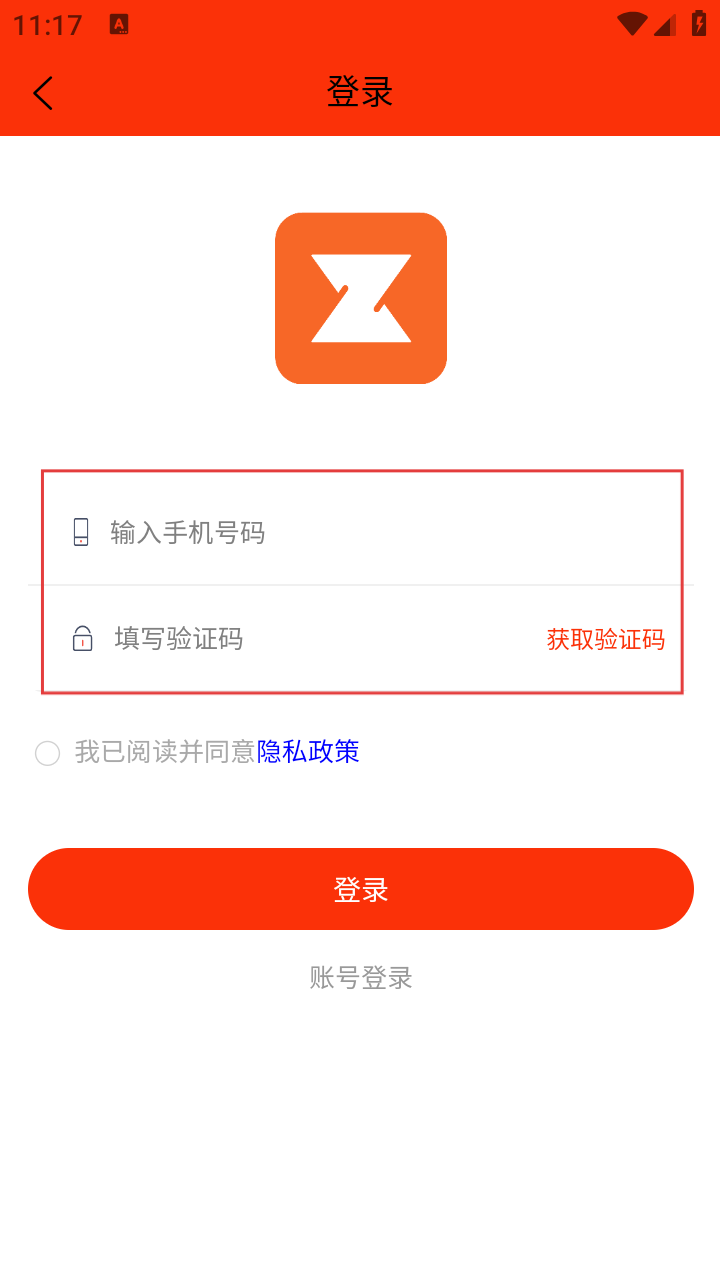Check the privacy policy agreement circle
Image resolution: width=720 pixels, height=1280 pixels.
[48, 753]
